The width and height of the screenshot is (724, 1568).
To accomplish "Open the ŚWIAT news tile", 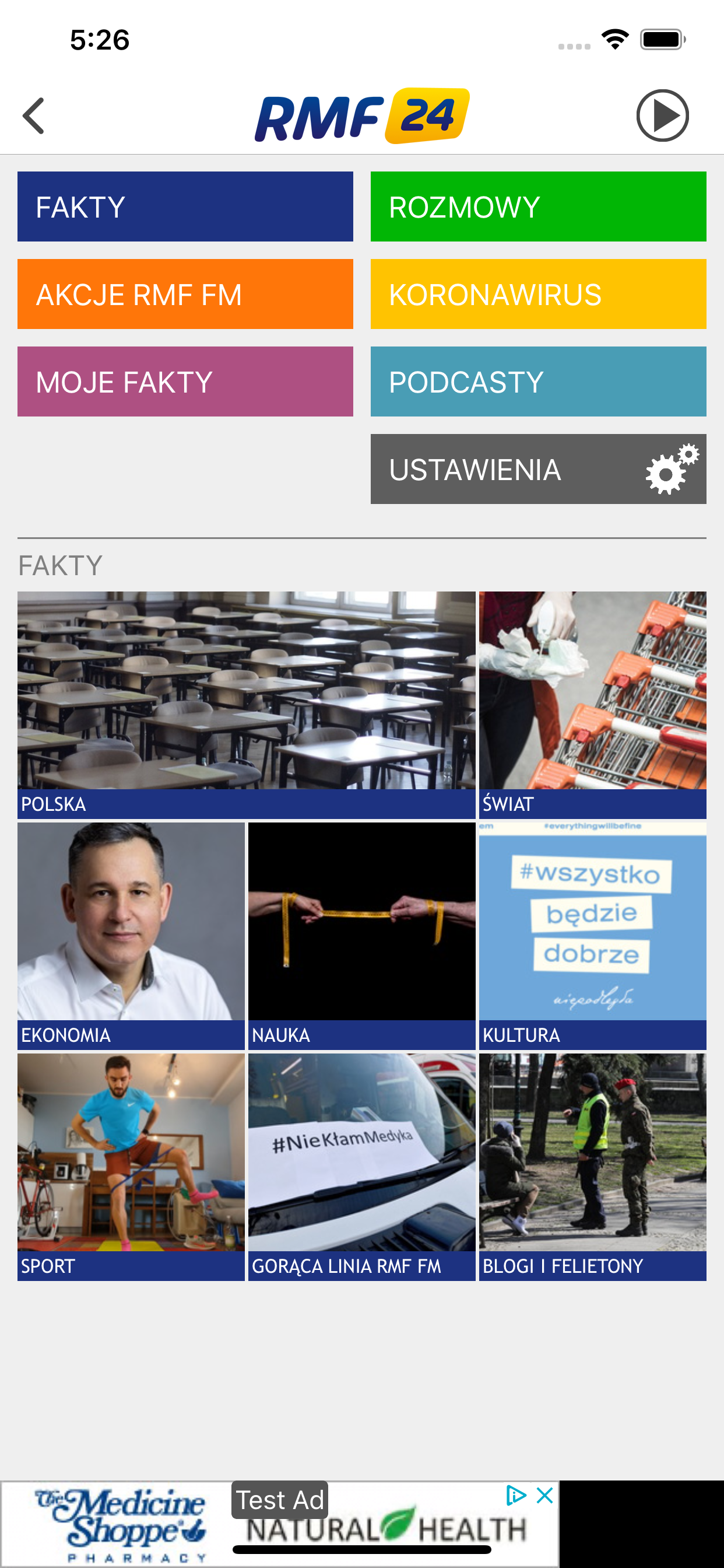I will click(592, 704).
